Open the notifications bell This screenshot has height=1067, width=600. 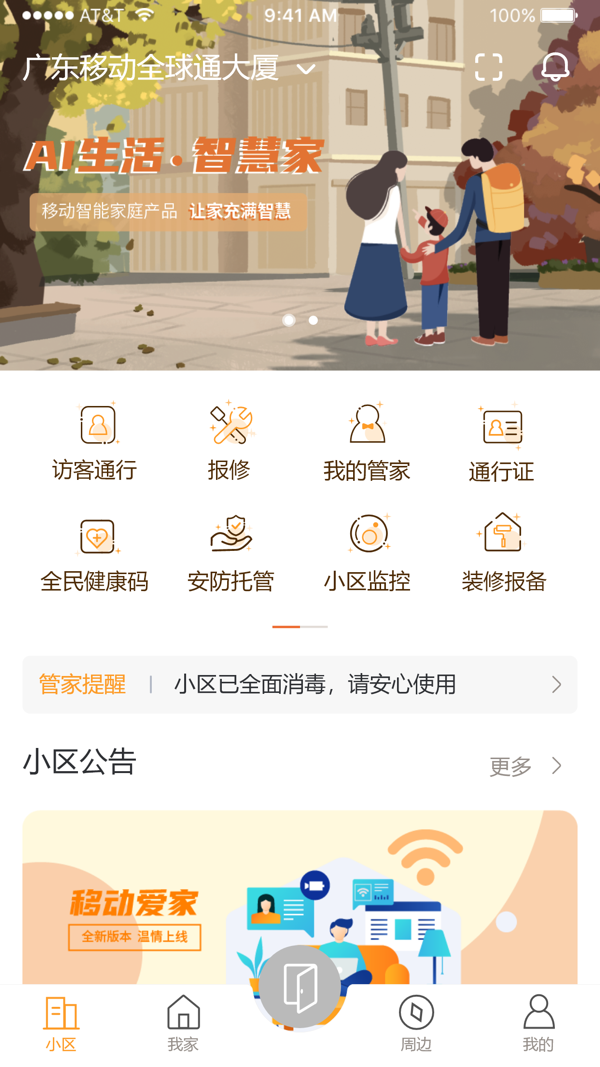555,67
